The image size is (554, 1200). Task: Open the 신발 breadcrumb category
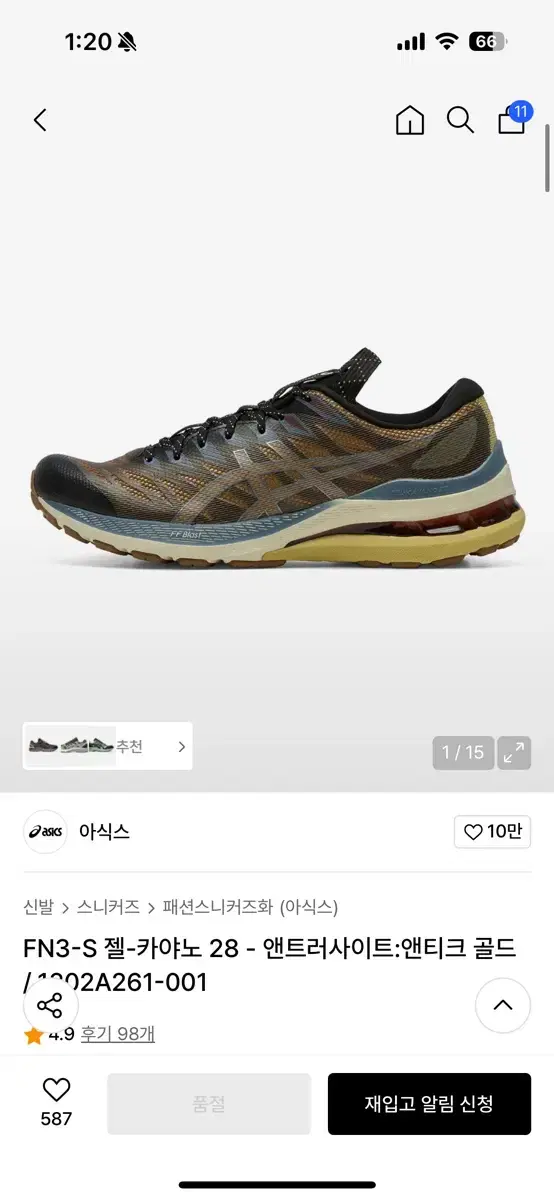tap(38, 907)
